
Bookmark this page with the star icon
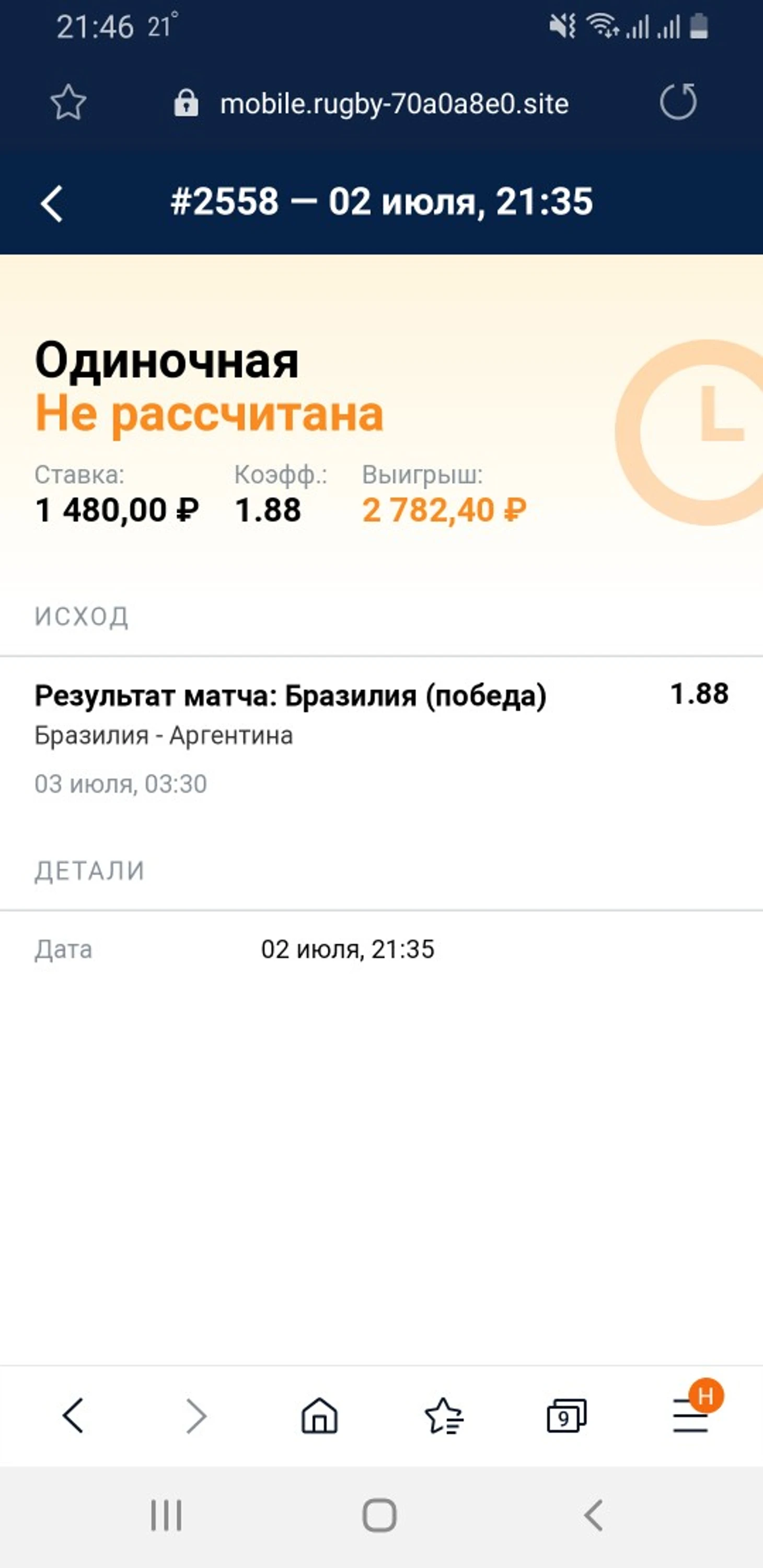[68, 102]
